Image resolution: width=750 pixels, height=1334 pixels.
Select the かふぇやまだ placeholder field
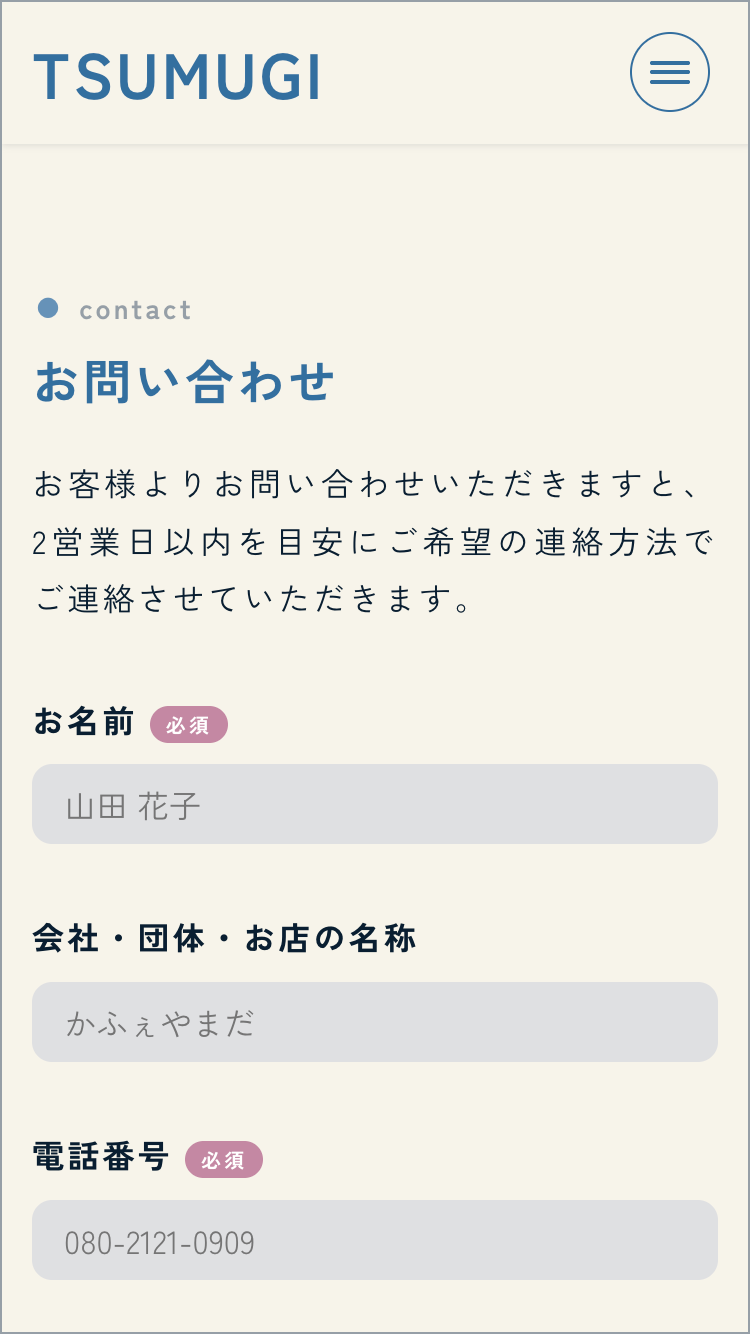point(375,1022)
